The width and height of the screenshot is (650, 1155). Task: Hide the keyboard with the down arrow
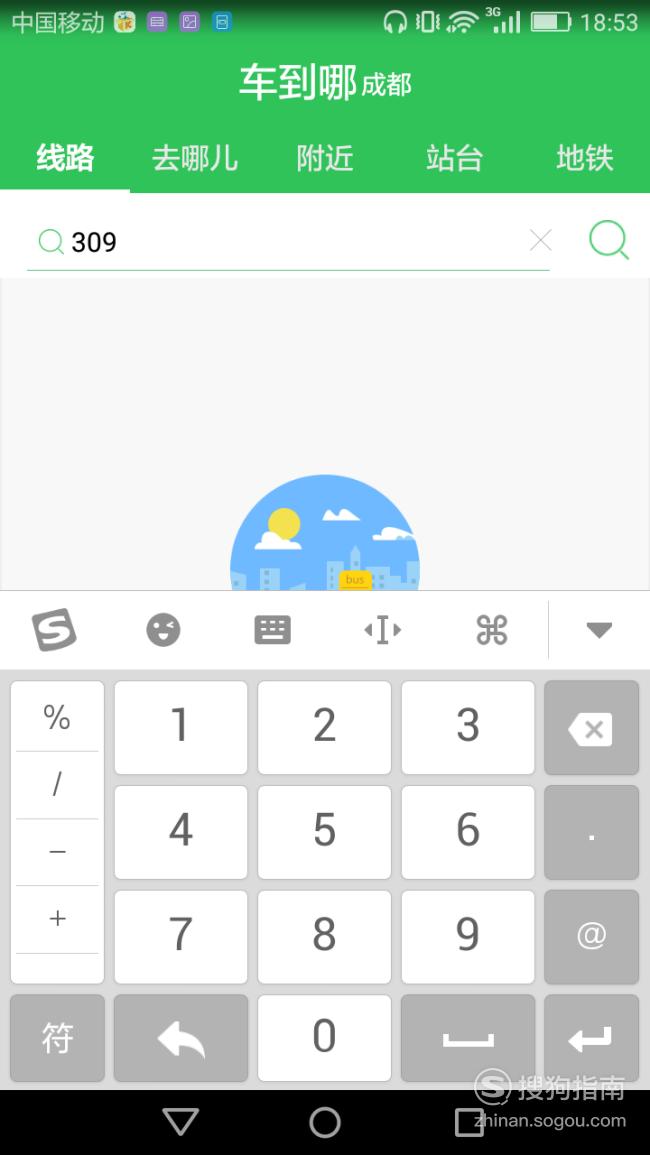coord(599,630)
